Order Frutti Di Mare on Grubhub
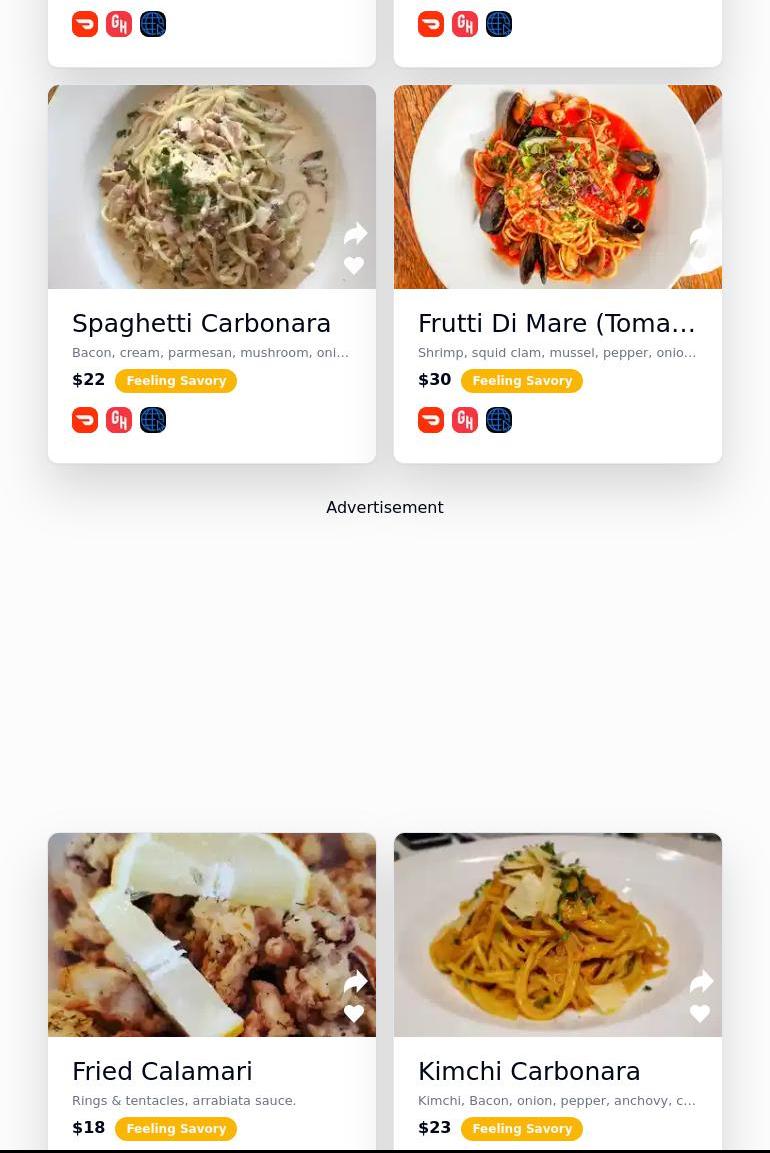The image size is (770, 1153). click(x=465, y=420)
